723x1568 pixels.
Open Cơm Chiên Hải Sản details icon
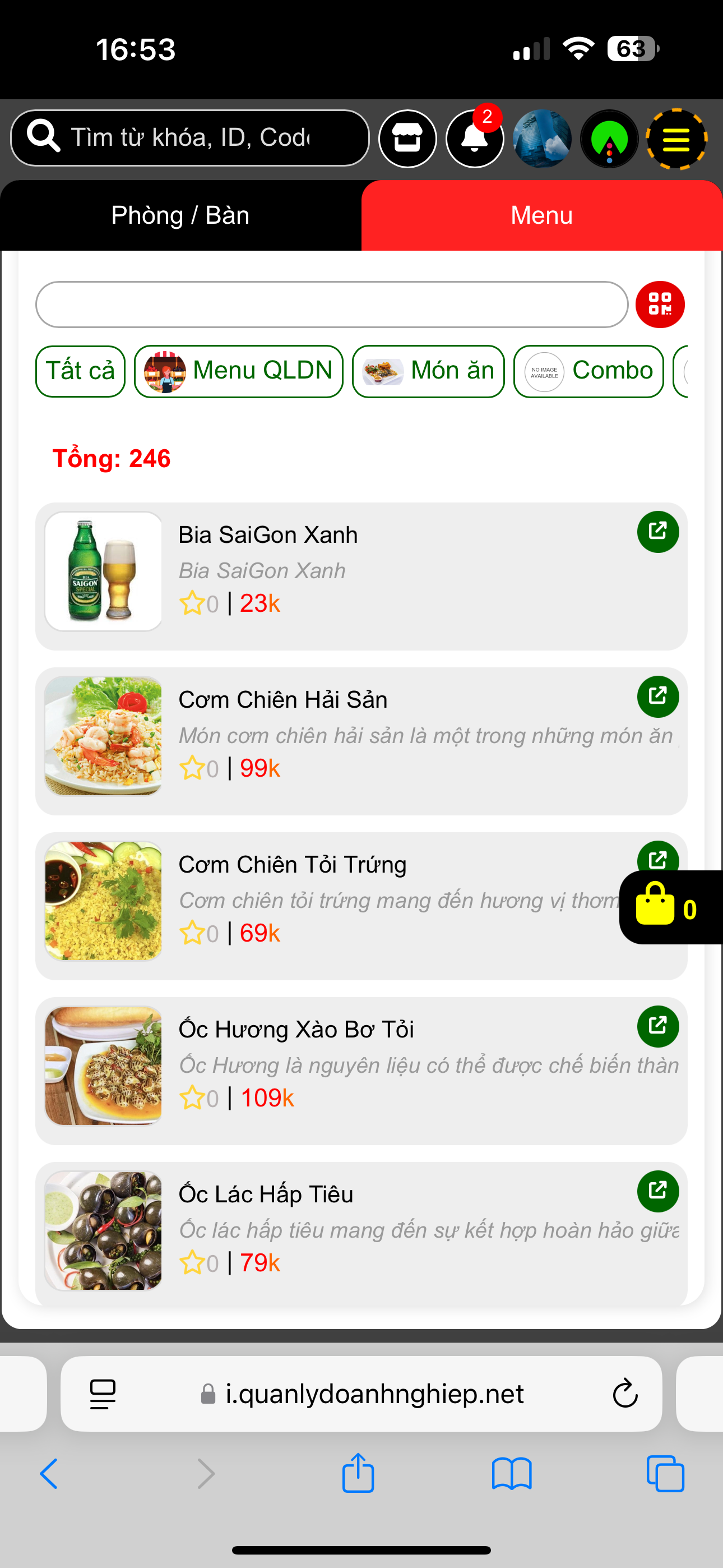(x=658, y=697)
